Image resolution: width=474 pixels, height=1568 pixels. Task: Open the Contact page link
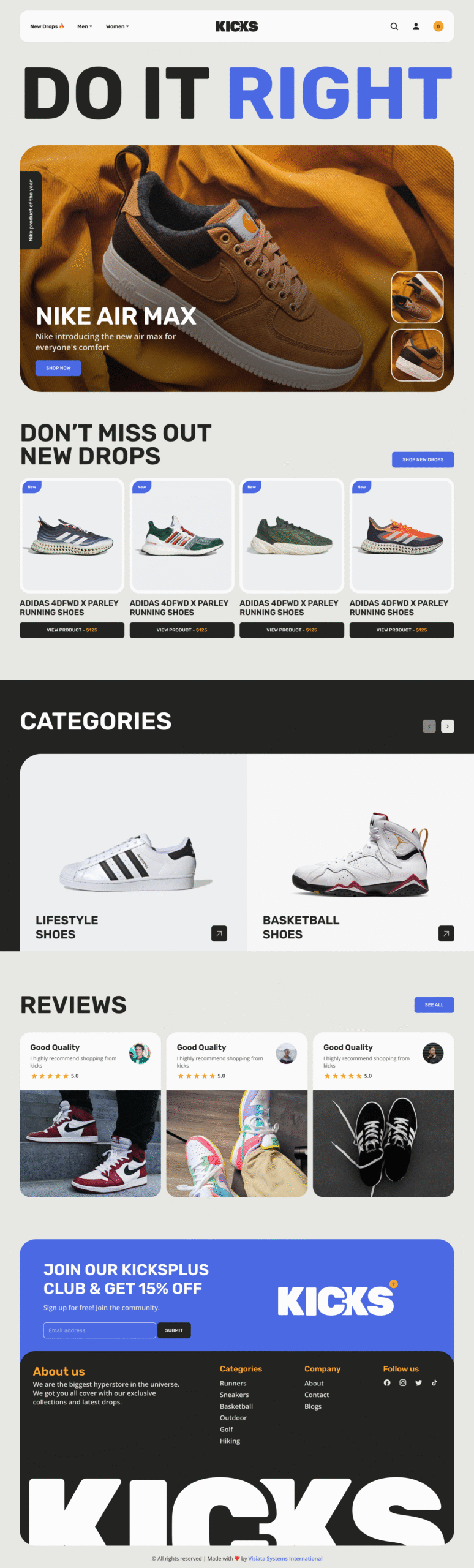tap(317, 1395)
